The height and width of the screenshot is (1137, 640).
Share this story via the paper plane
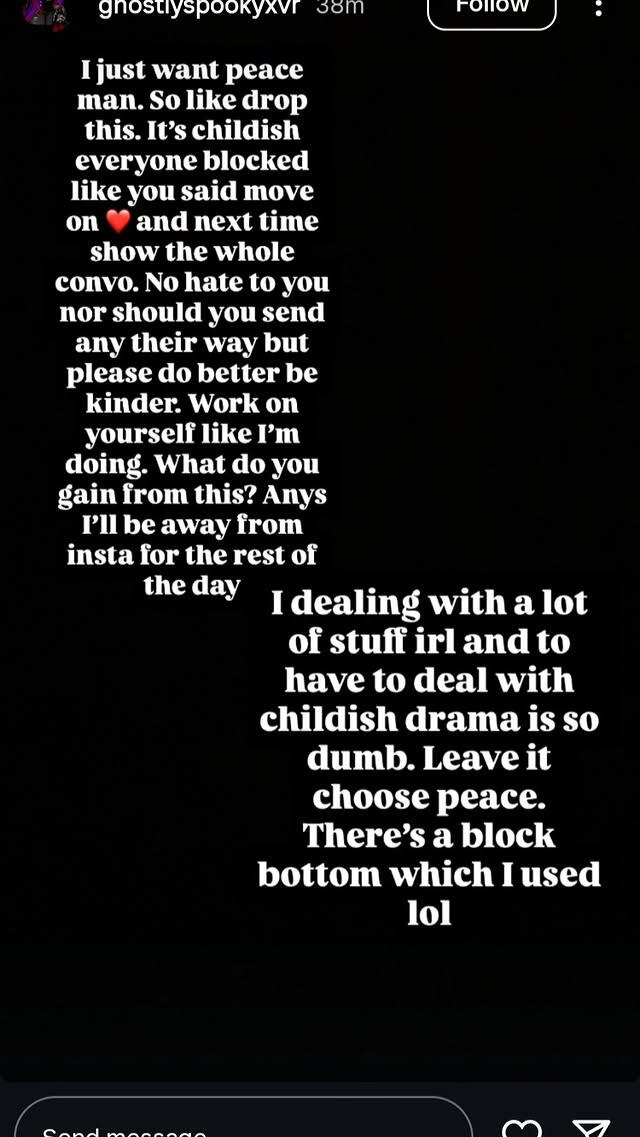click(590, 1127)
